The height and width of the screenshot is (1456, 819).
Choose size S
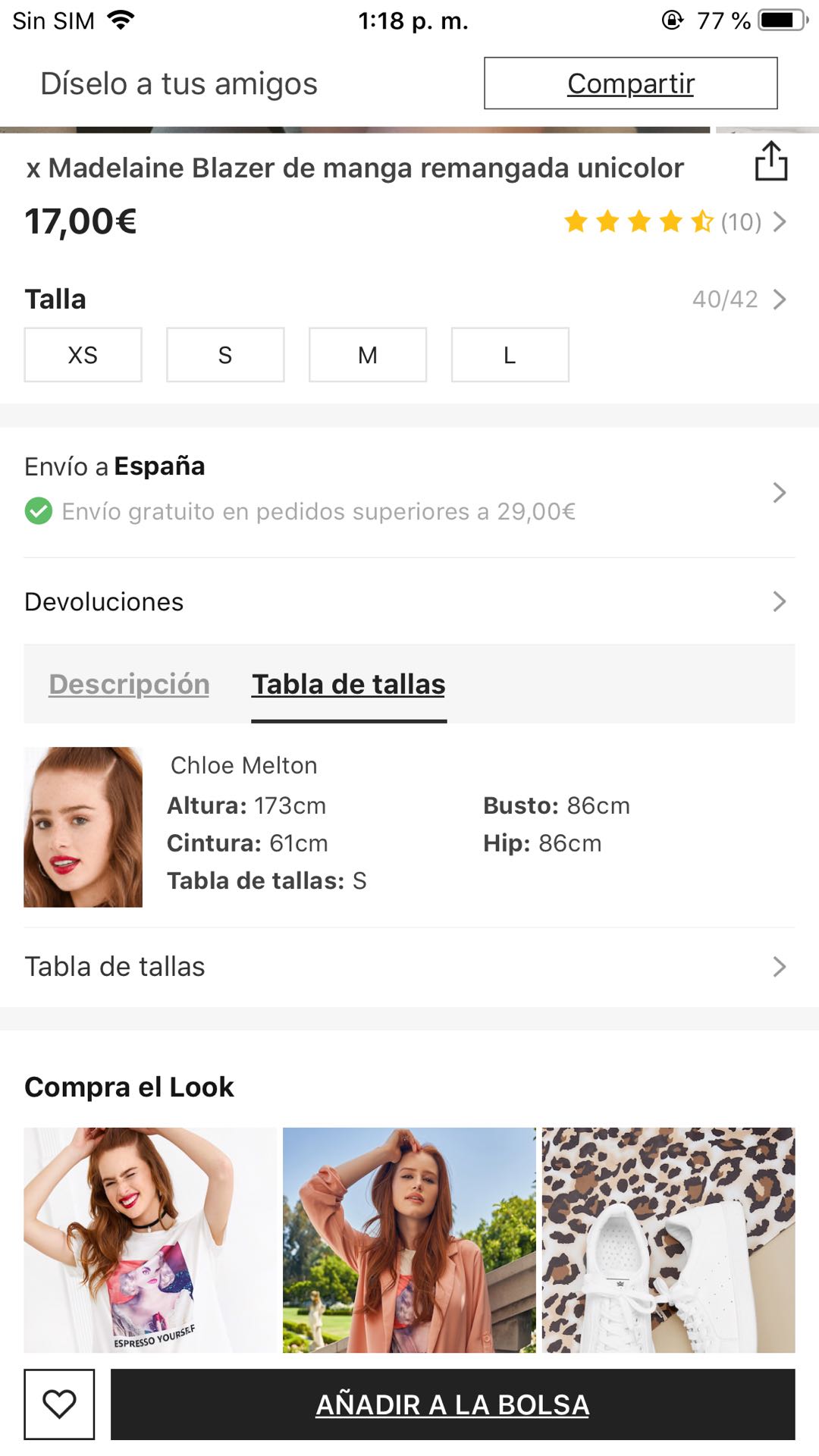[x=225, y=355]
